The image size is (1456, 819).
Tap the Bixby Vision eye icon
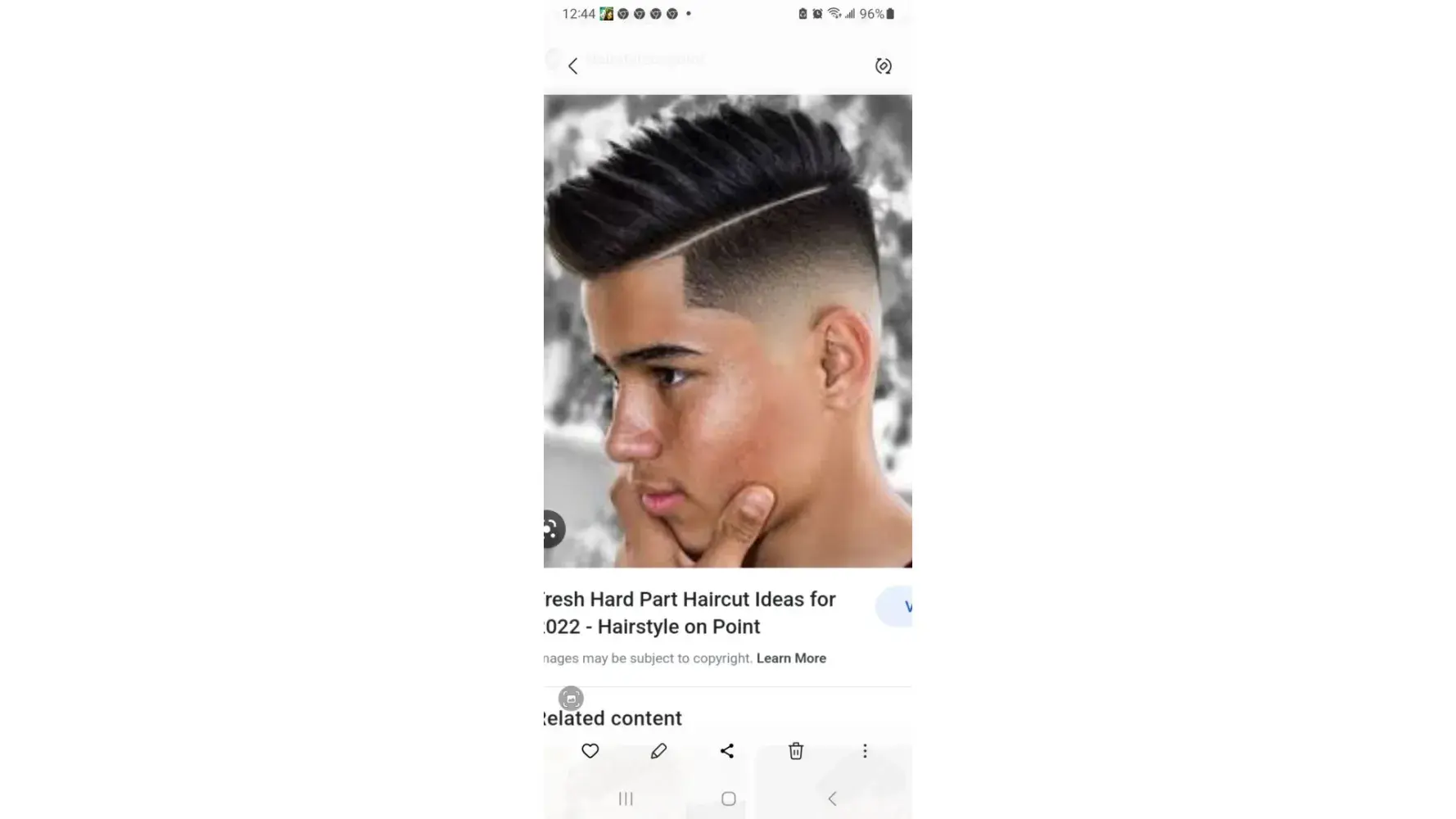pos(883,66)
